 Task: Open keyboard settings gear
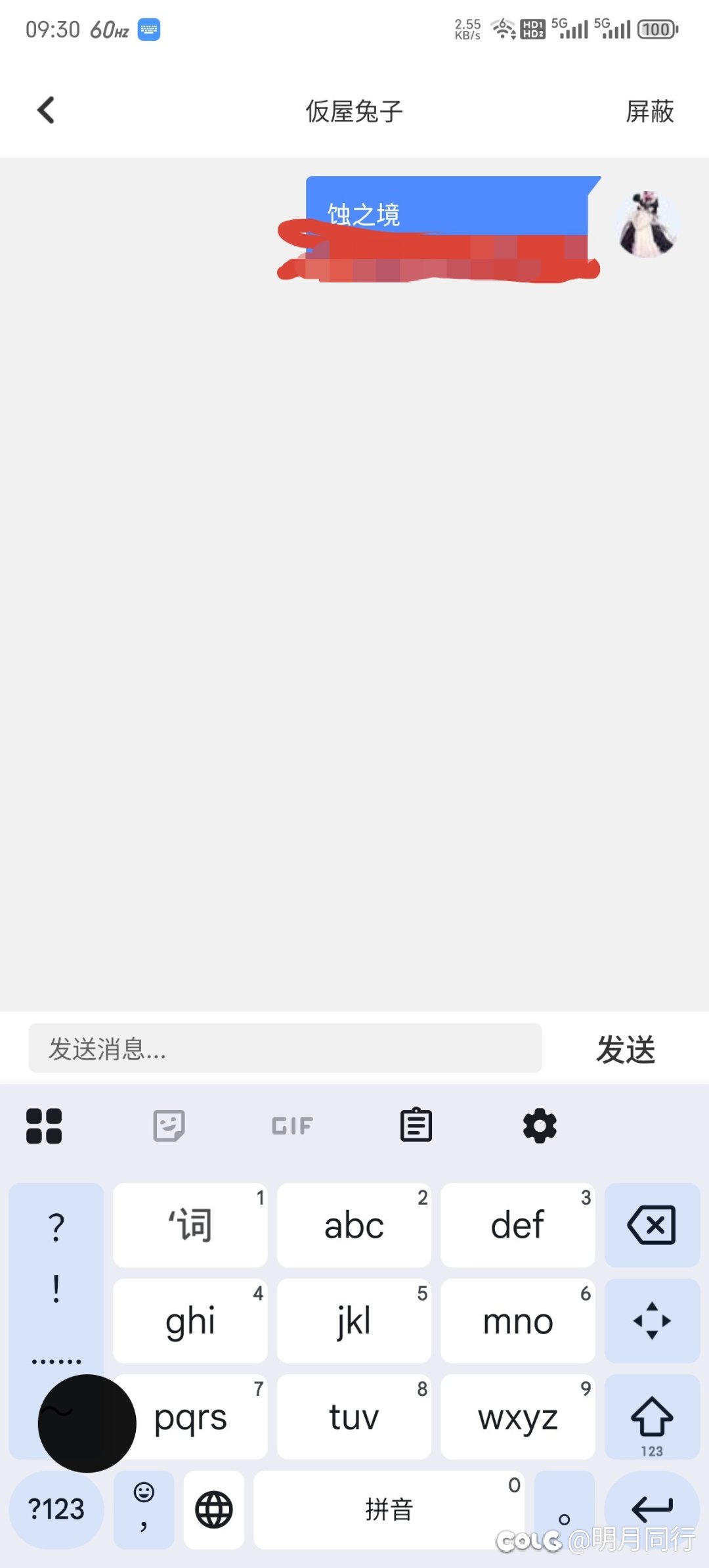coord(540,1126)
